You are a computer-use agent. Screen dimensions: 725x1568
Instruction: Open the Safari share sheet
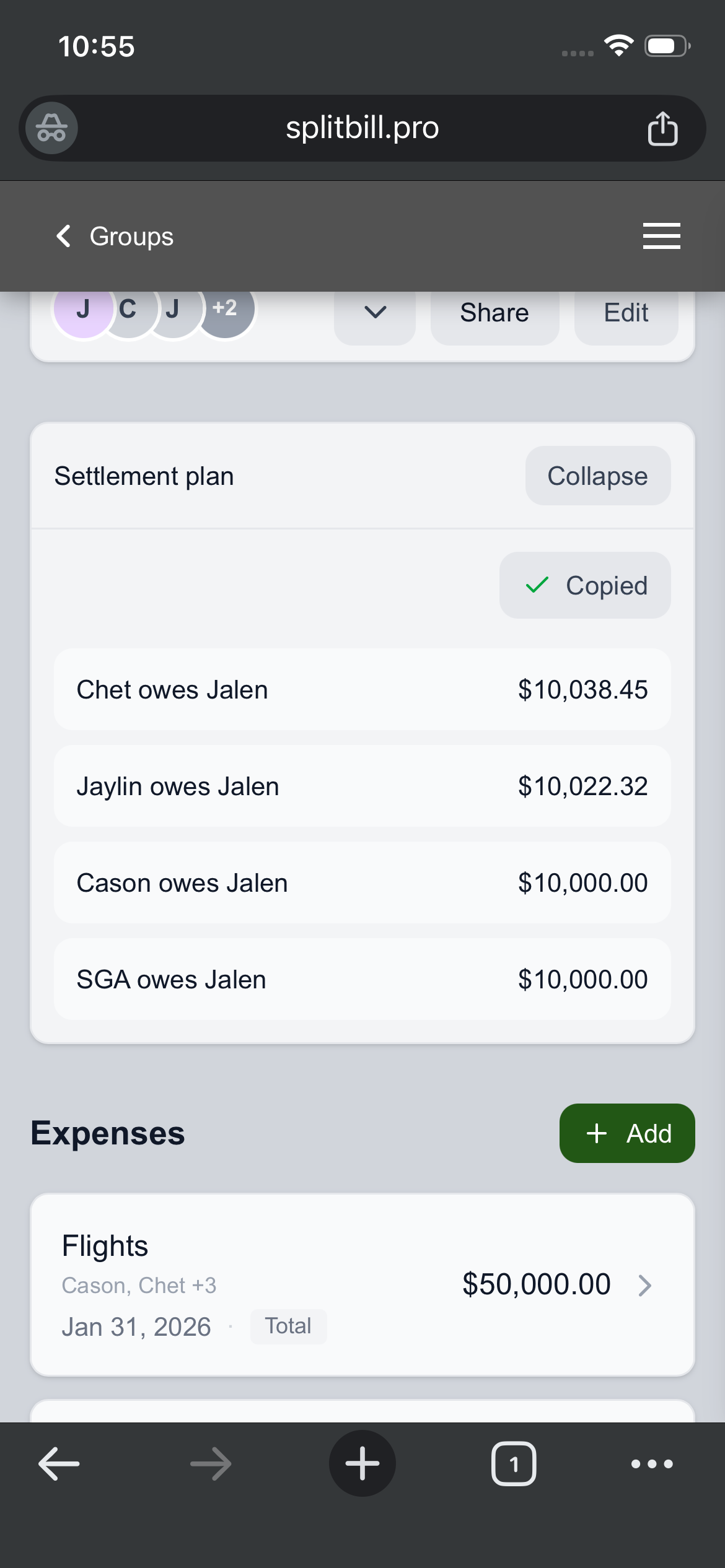pyautogui.click(x=663, y=128)
